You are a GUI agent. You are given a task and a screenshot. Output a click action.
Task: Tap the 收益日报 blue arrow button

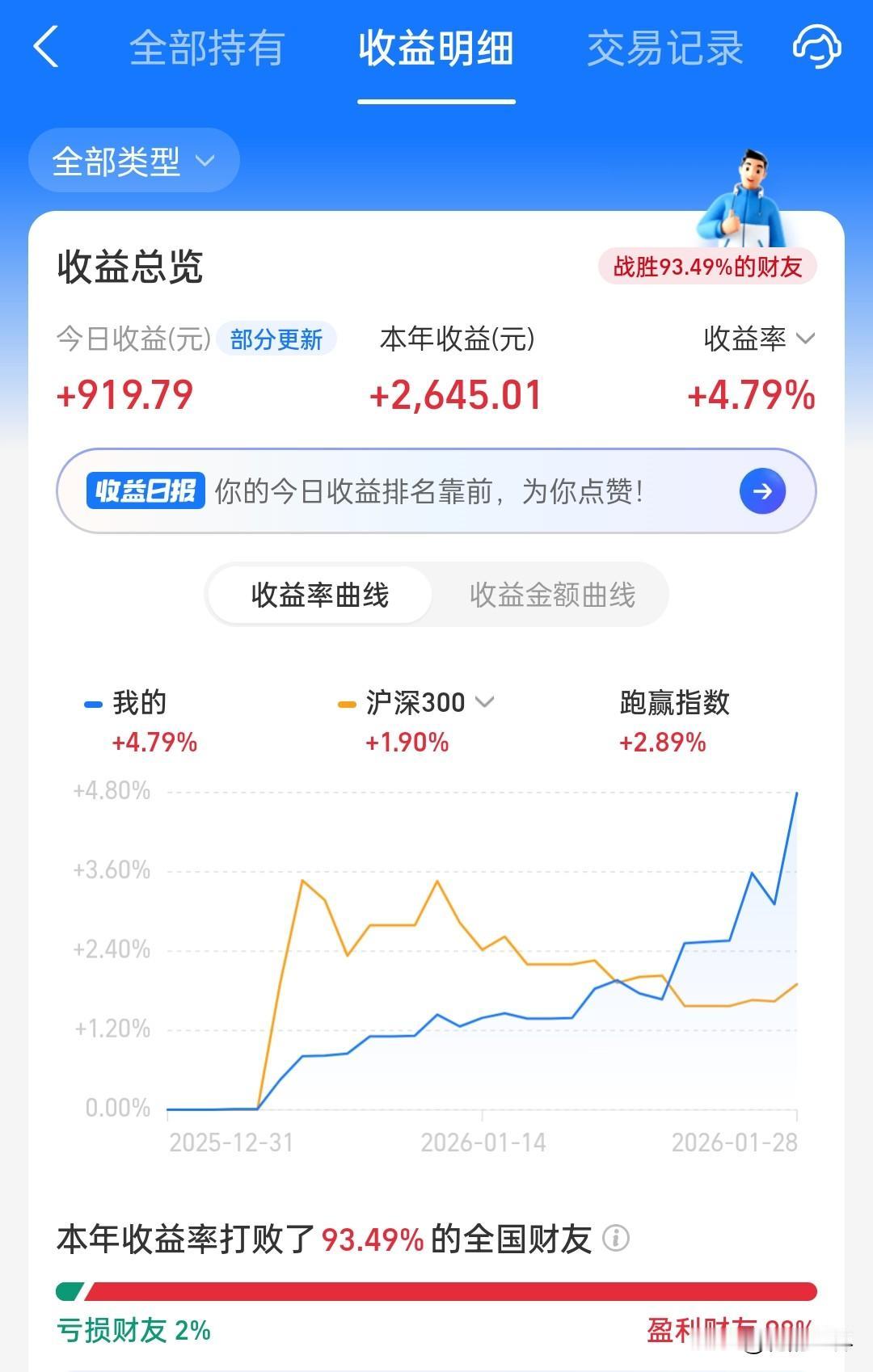coord(761,491)
